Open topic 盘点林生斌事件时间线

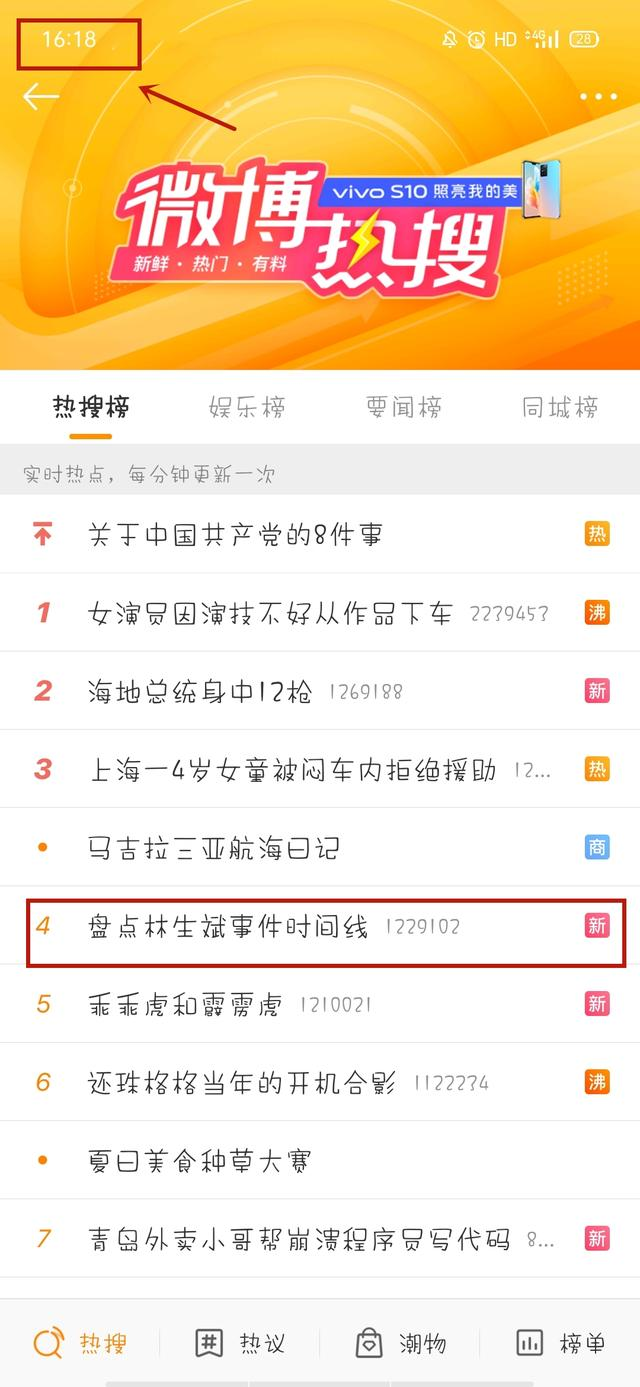click(228, 926)
